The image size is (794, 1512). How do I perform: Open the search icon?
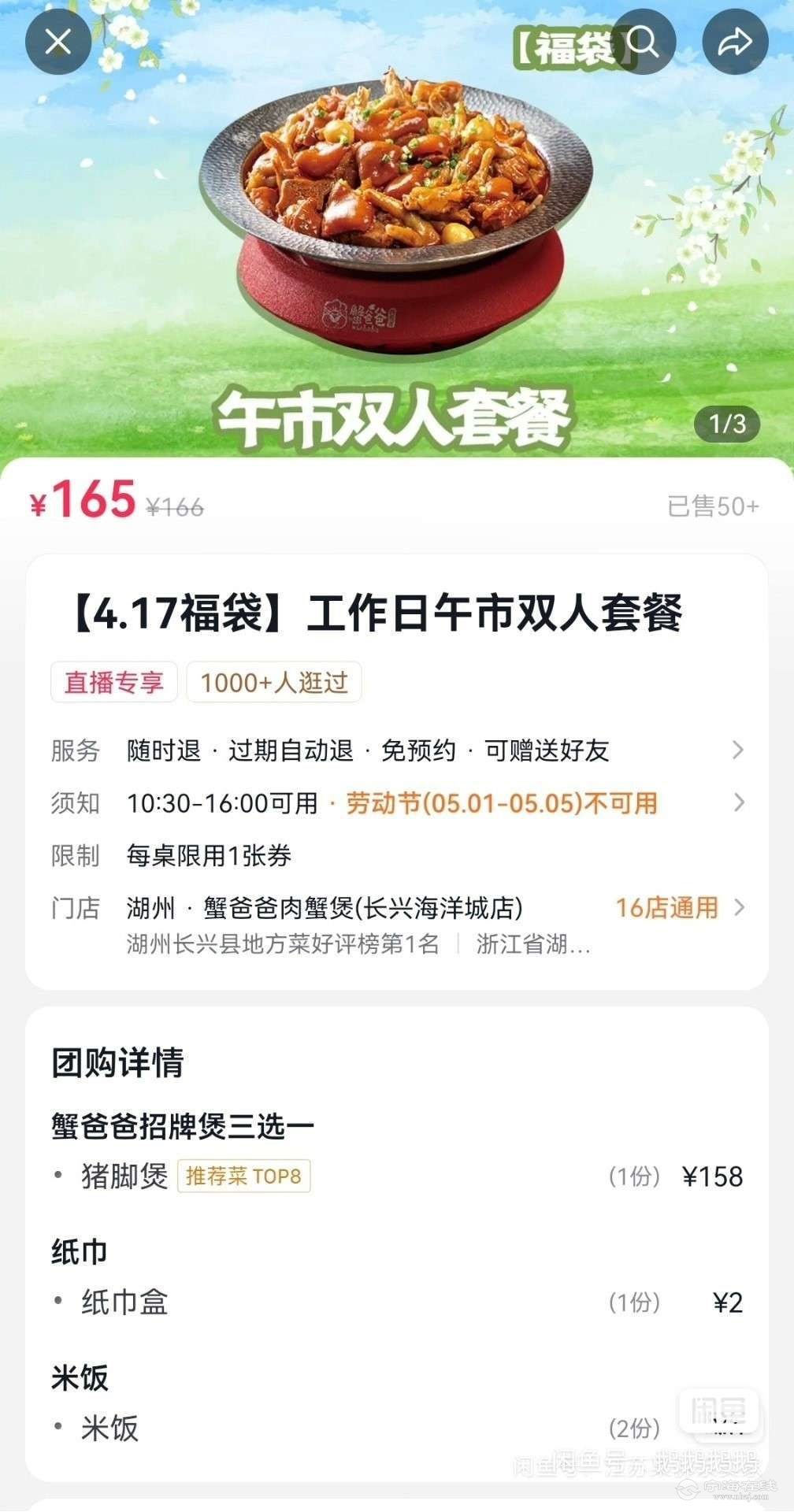[644, 43]
